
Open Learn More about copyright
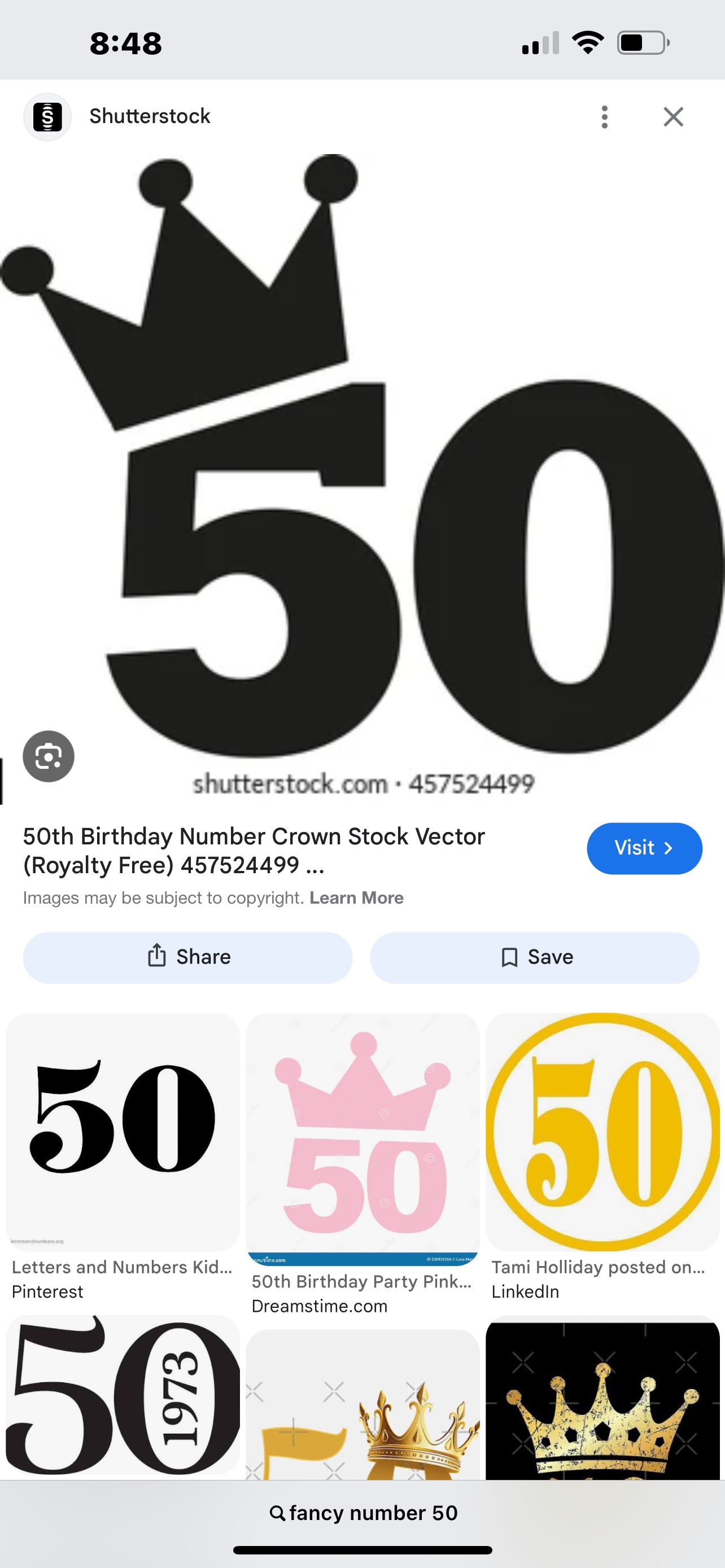(x=356, y=898)
